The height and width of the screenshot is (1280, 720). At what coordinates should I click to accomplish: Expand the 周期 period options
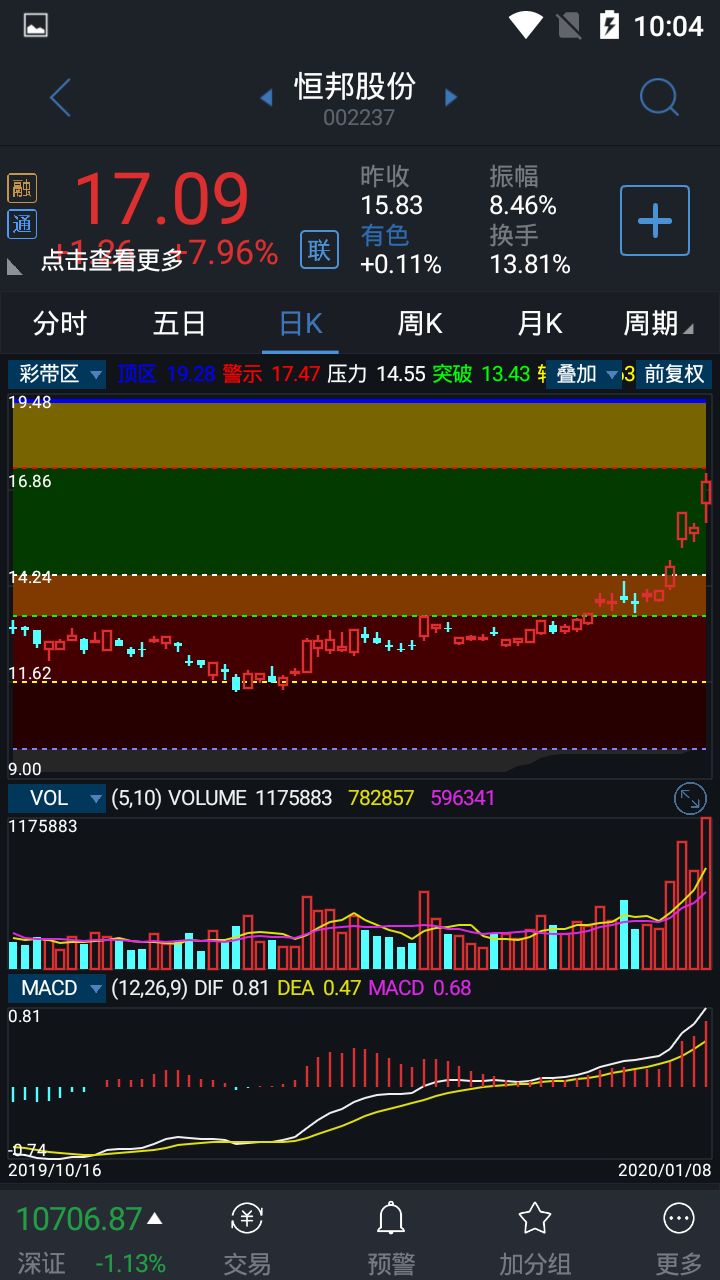pos(658,323)
